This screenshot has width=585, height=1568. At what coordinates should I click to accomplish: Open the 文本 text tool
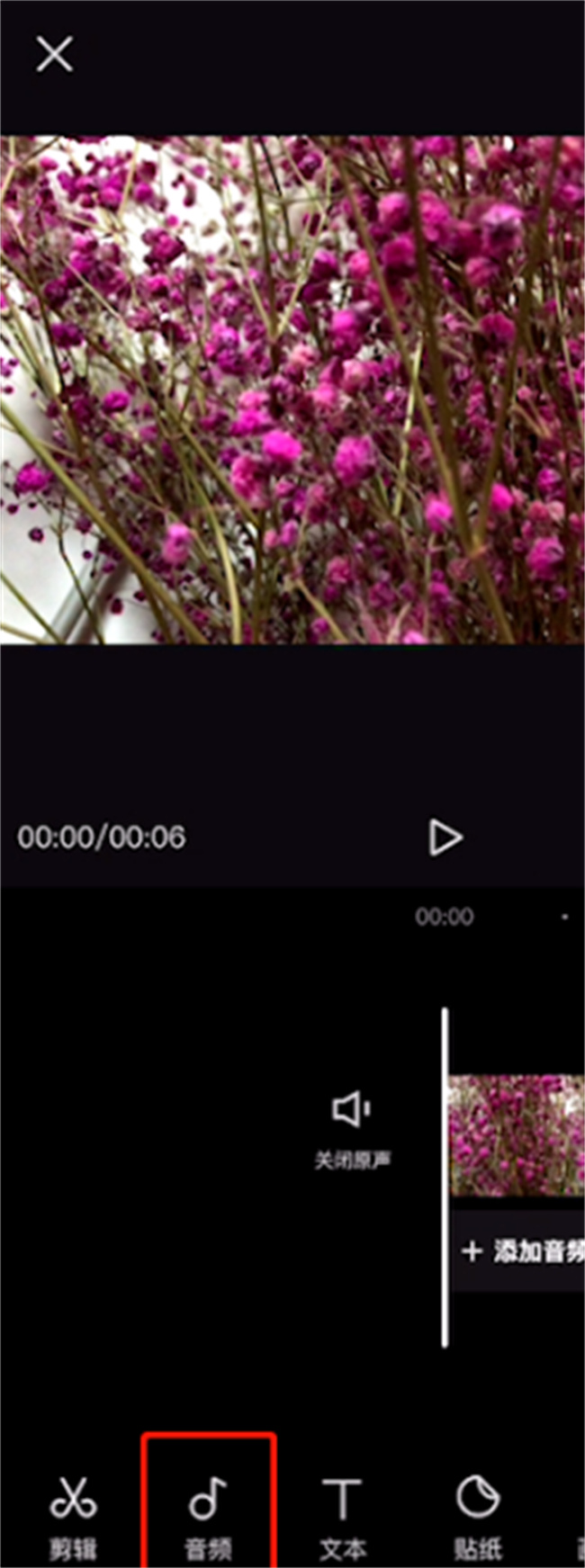click(x=342, y=1516)
